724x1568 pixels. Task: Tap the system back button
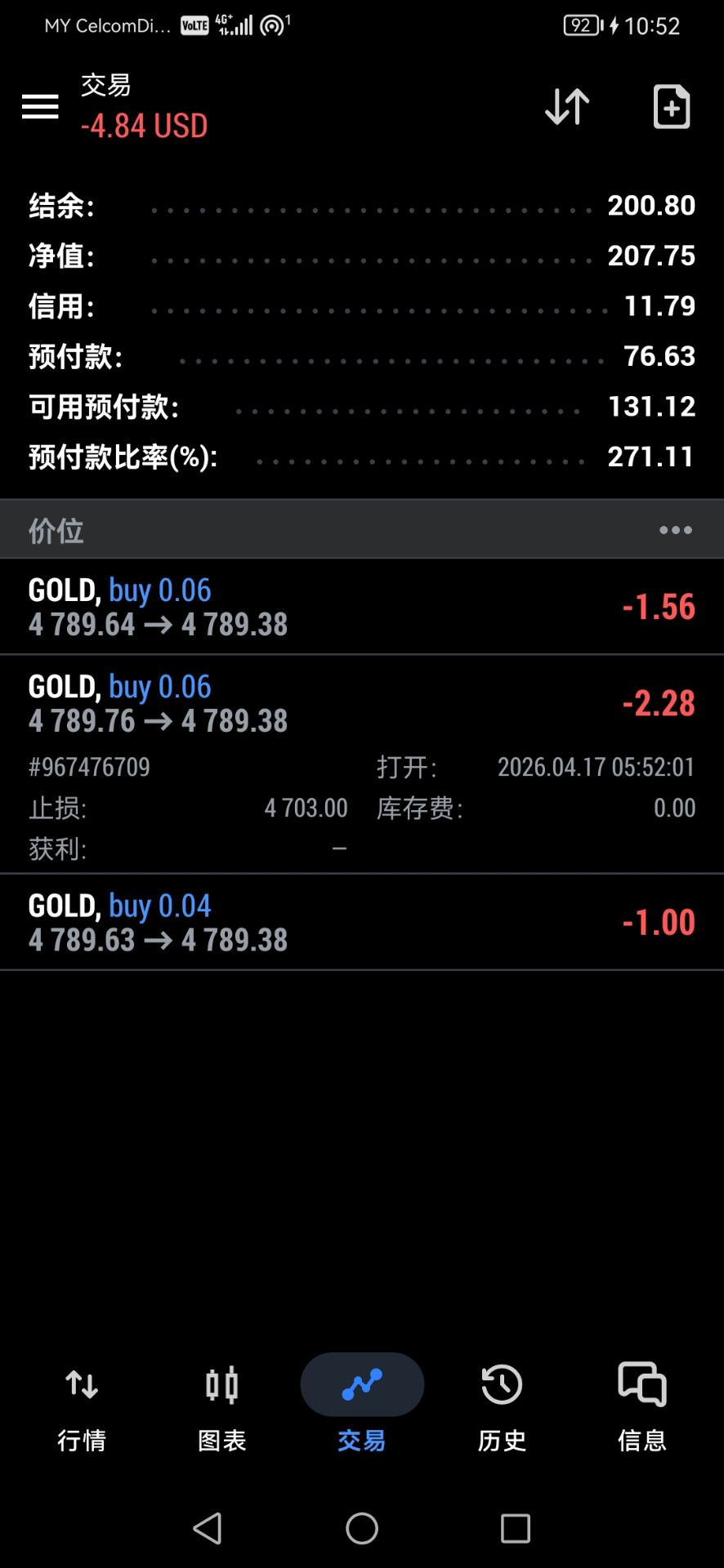pyautogui.click(x=208, y=1528)
